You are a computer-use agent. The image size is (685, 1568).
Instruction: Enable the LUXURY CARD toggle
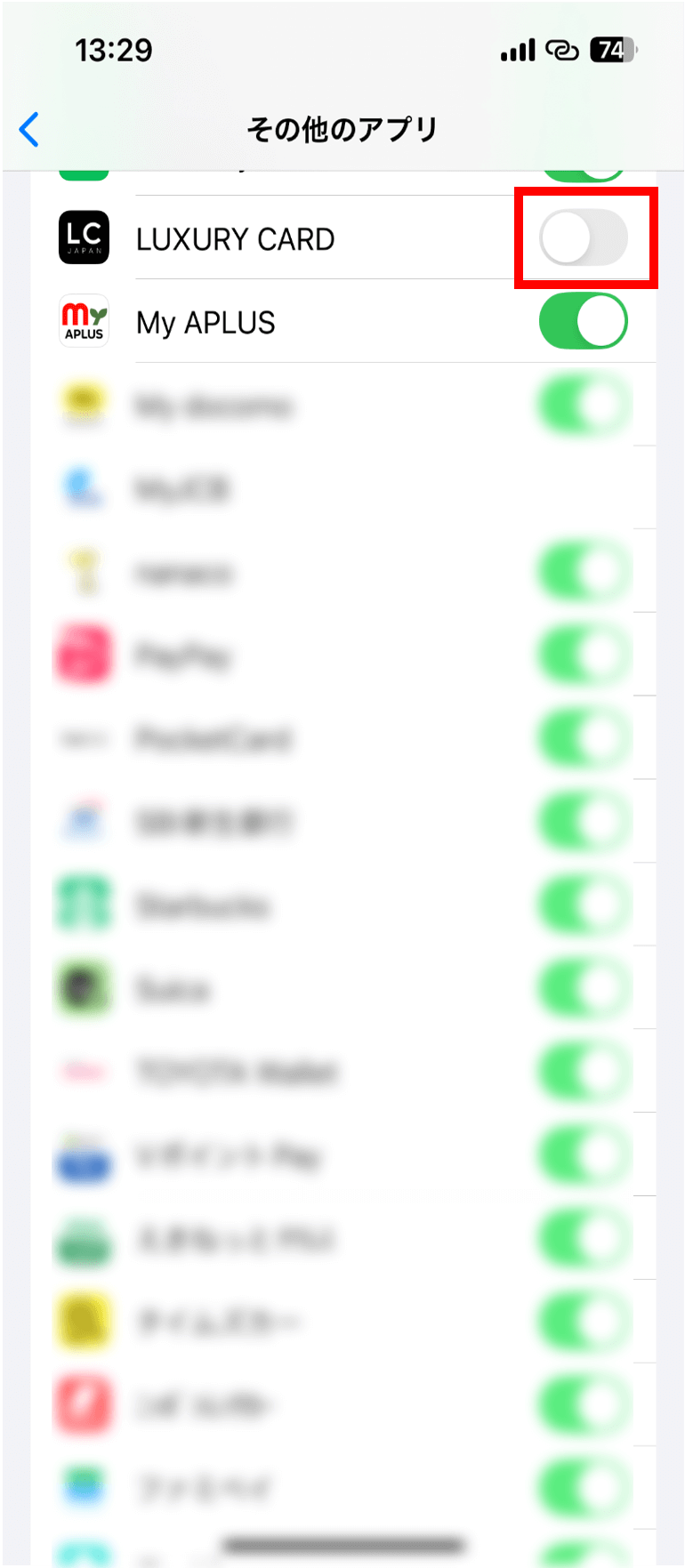tap(583, 237)
